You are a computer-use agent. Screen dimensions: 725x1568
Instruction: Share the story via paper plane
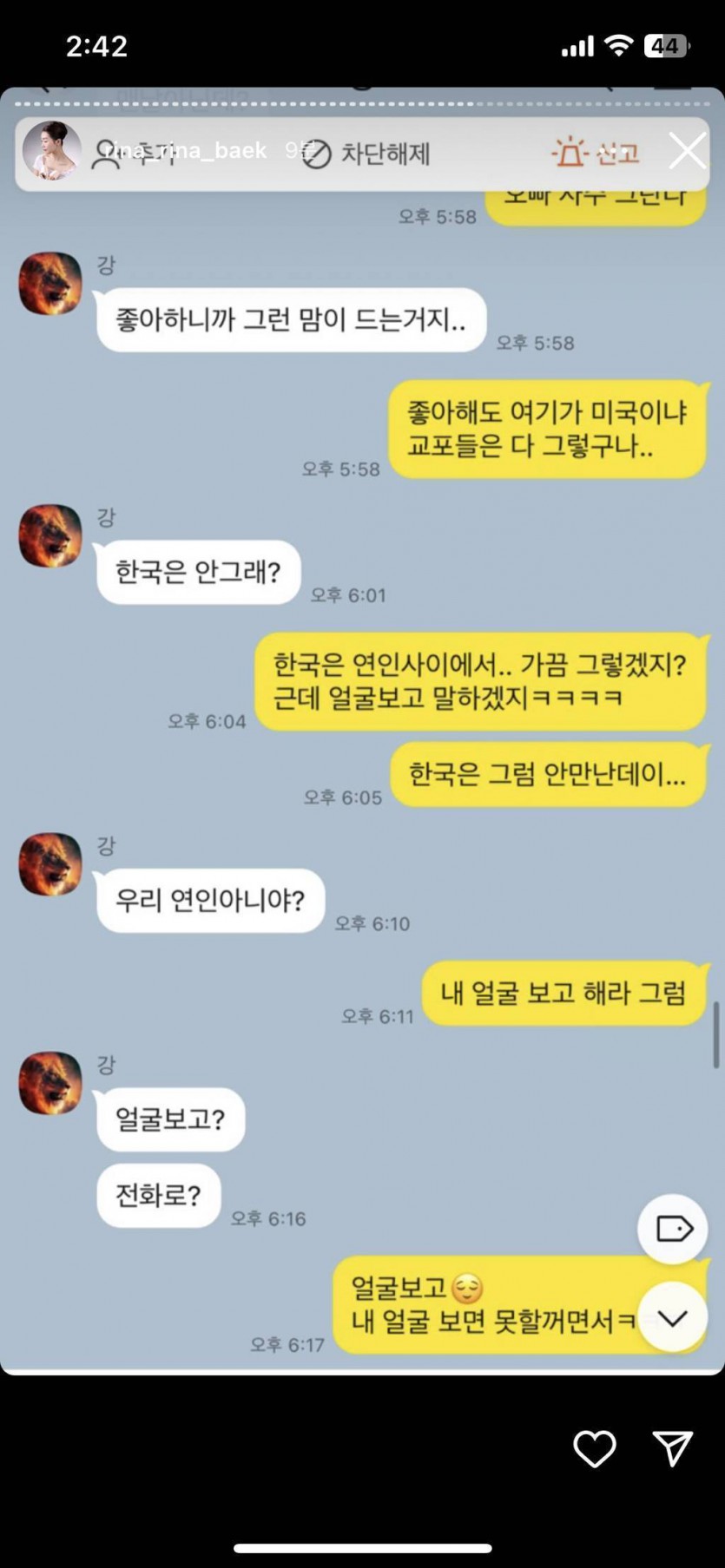[672, 1447]
